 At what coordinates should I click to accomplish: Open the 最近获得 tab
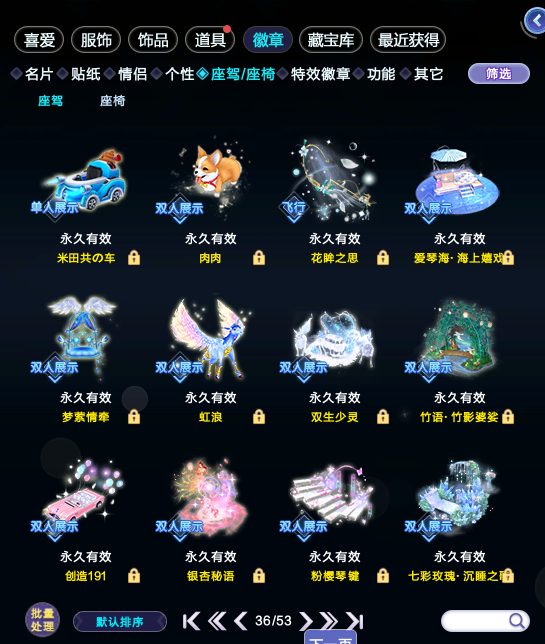[x=408, y=40]
